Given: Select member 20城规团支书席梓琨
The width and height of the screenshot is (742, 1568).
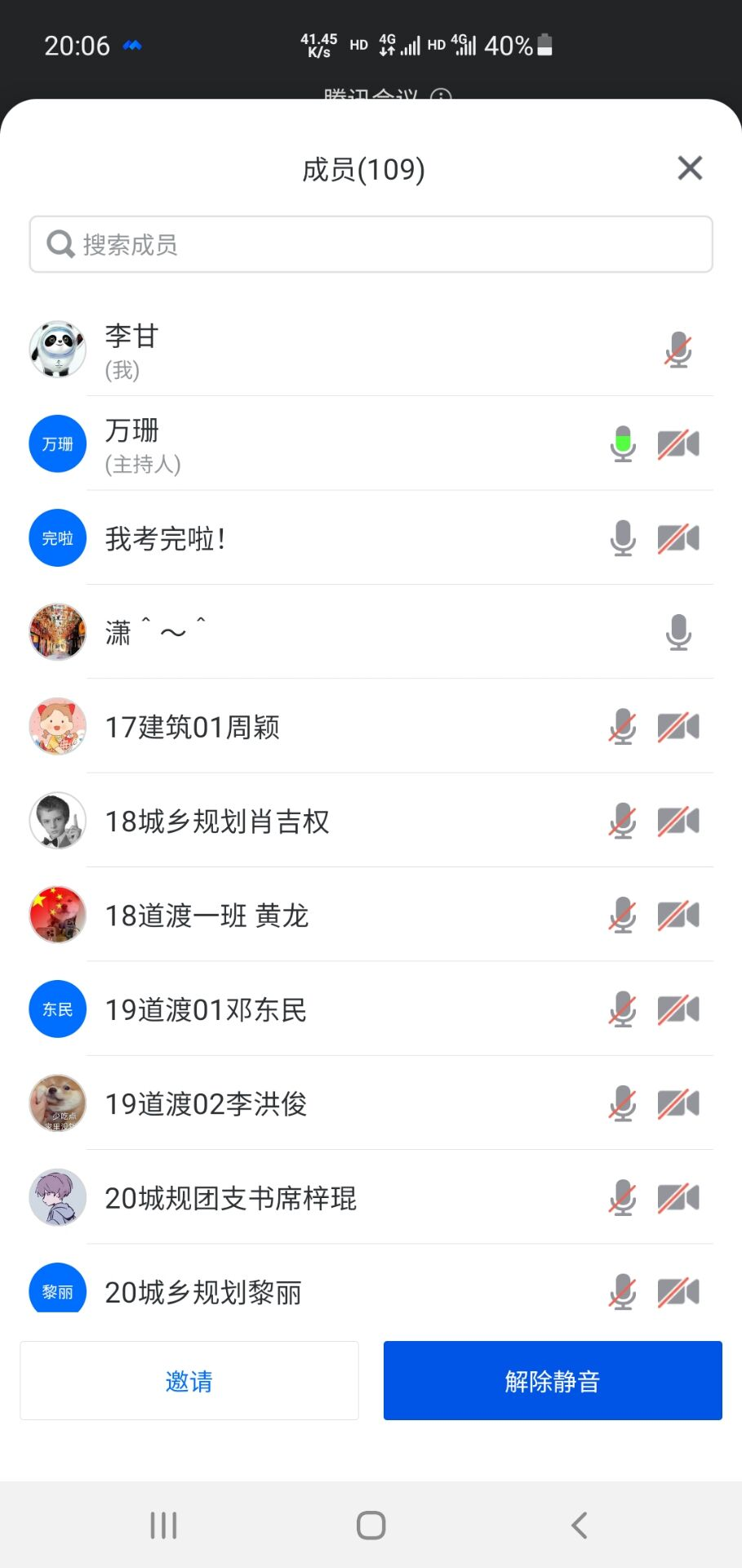Looking at the screenshot, I should pyautogui.click(x=327, y=1198).
